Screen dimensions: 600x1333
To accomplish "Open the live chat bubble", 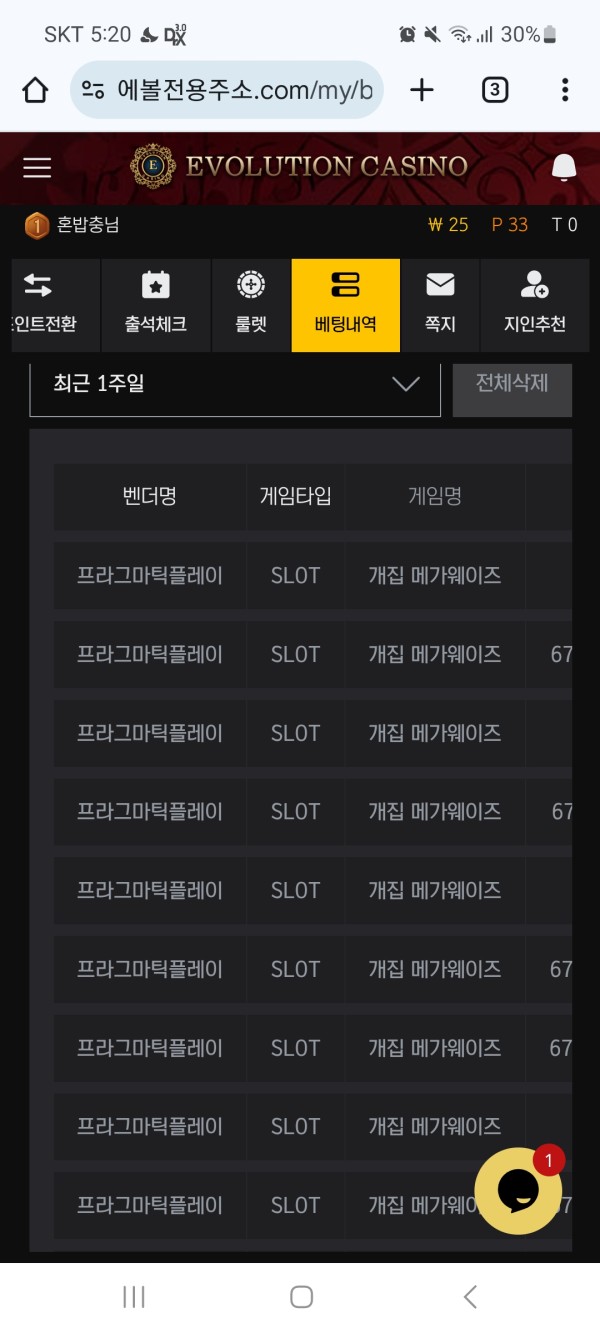I will (518, 1190).
